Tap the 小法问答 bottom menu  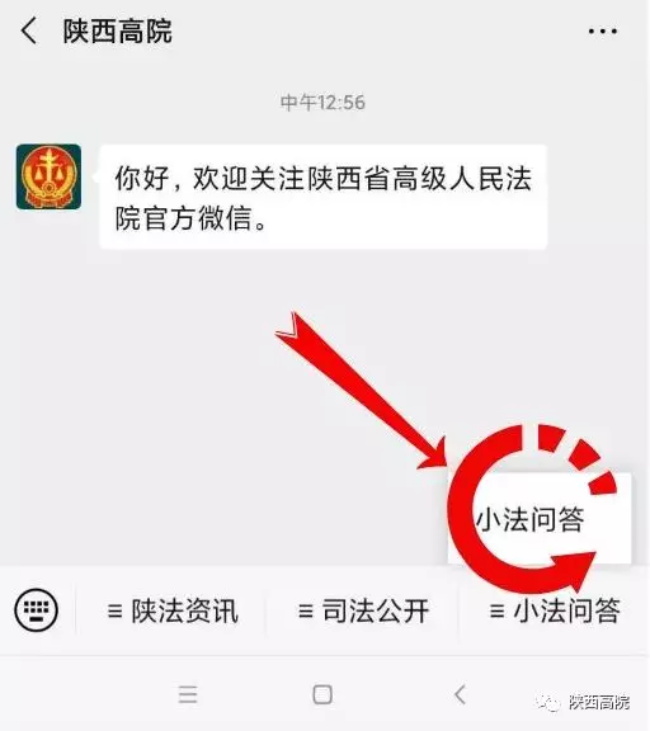[x=554, y=610]
